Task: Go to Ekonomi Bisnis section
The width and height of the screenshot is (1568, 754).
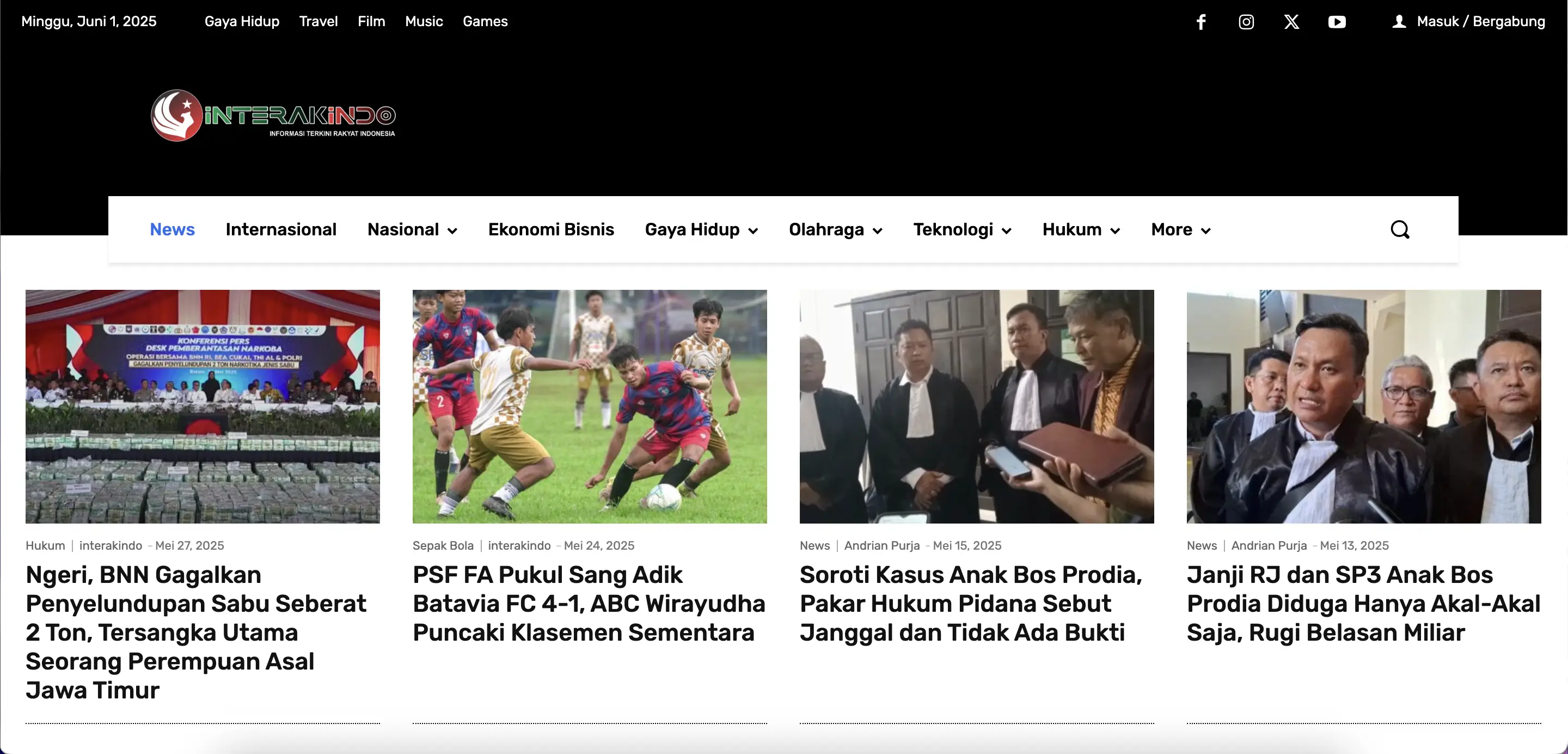Action: point(551,229)
